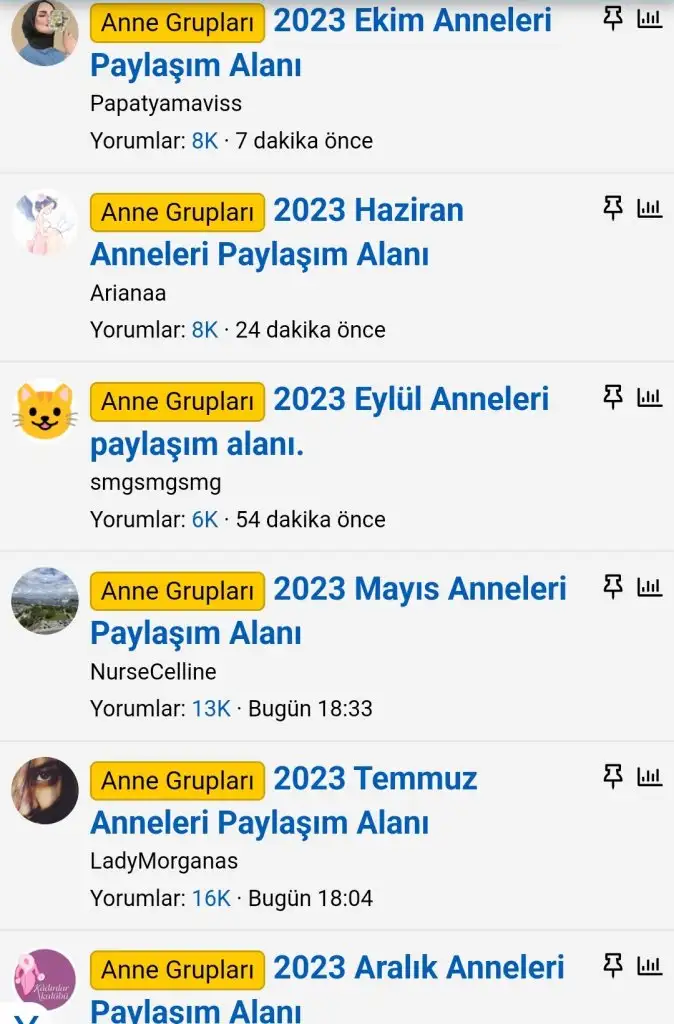
Task: Tap pin icon on Temmuz thread
Action: pyautogui.click(x=613, y=776)
